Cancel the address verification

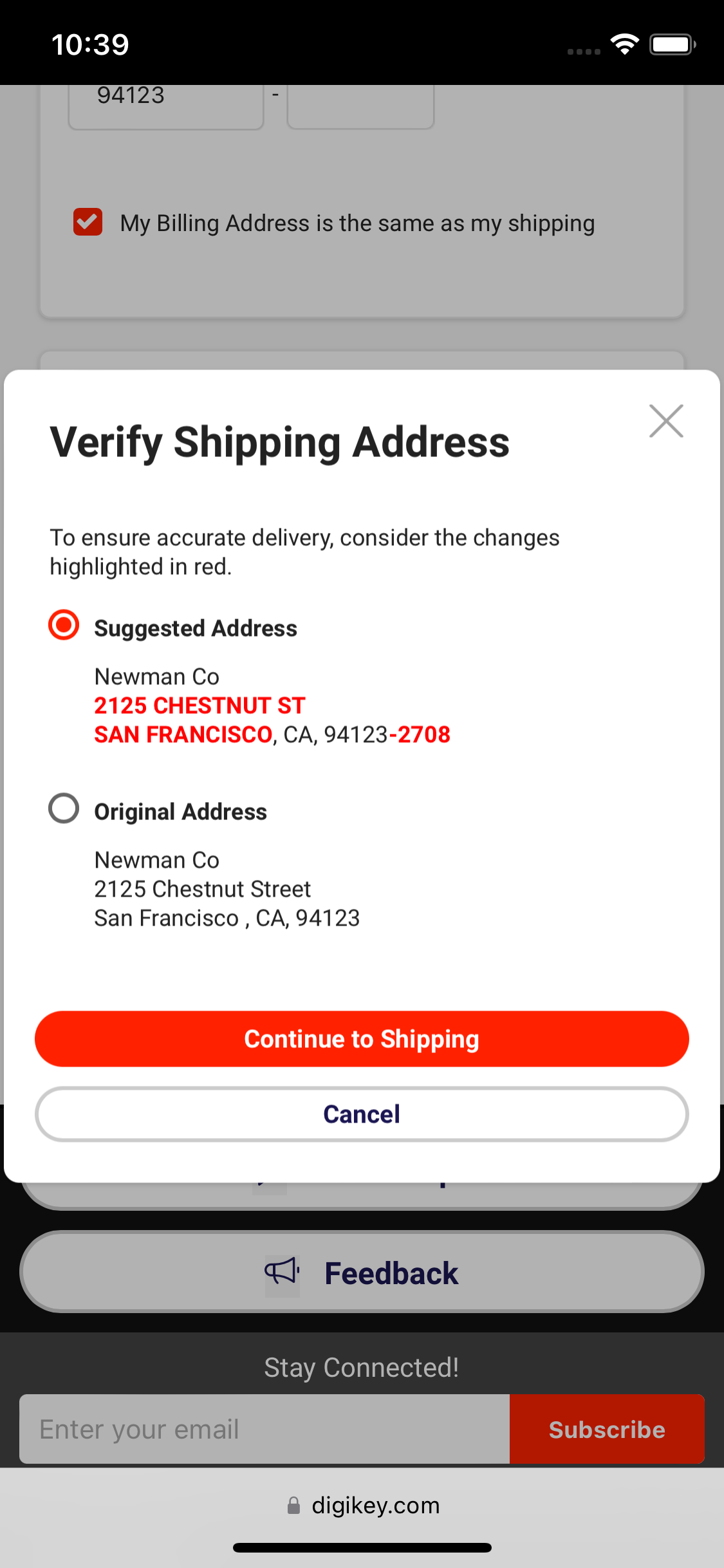tap(362, 1114)
